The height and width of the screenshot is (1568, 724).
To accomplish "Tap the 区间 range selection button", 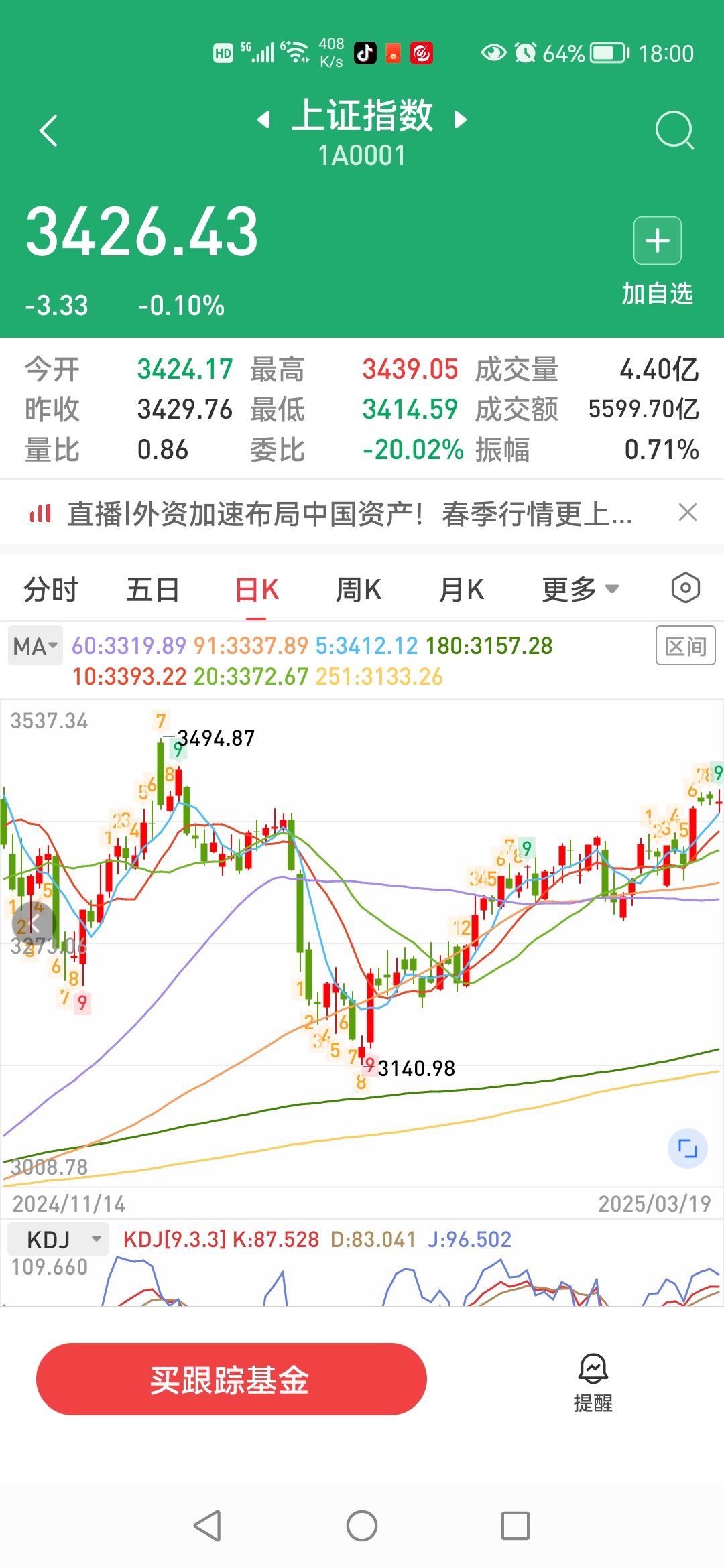I will click(x=685, y=645).
